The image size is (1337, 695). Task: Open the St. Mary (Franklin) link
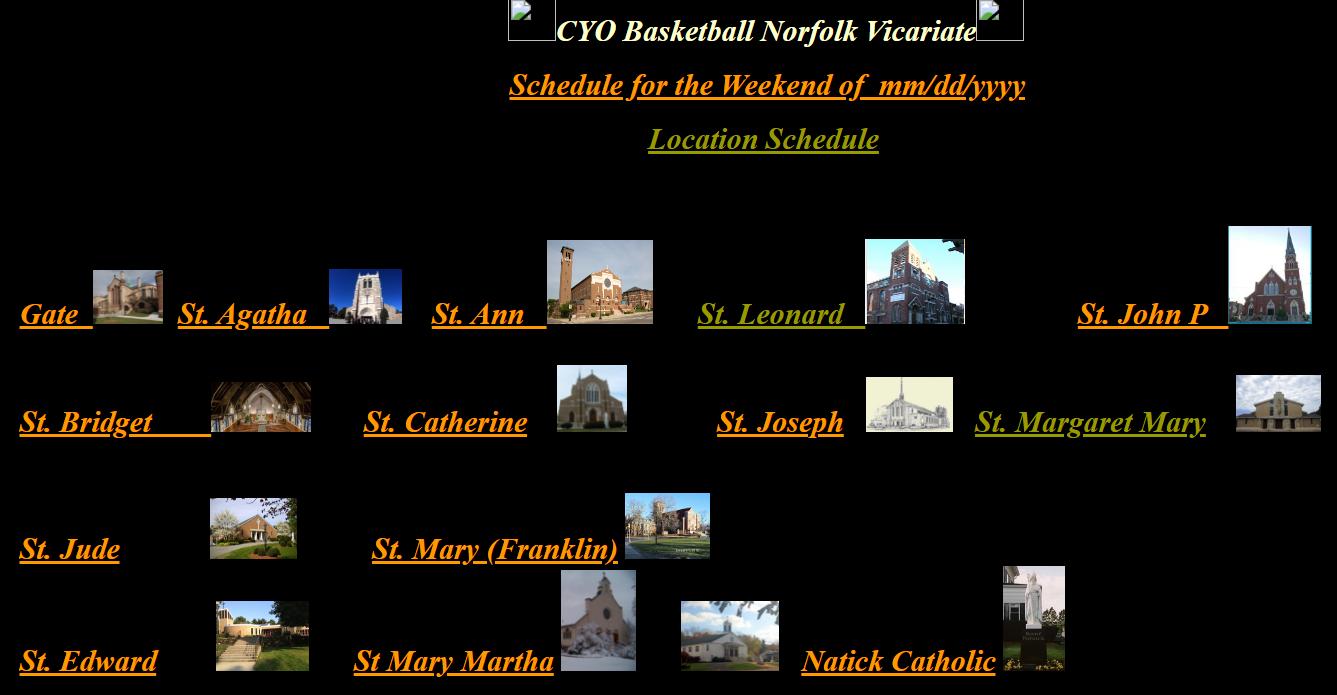[494, 550]
